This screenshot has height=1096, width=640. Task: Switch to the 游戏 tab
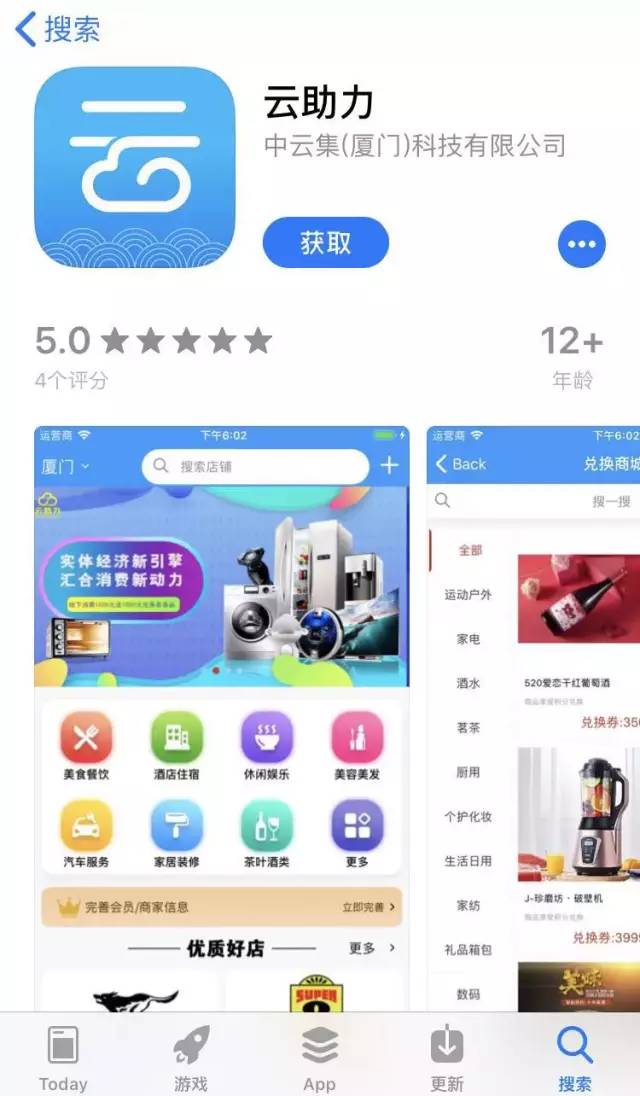click(191, 1058)
